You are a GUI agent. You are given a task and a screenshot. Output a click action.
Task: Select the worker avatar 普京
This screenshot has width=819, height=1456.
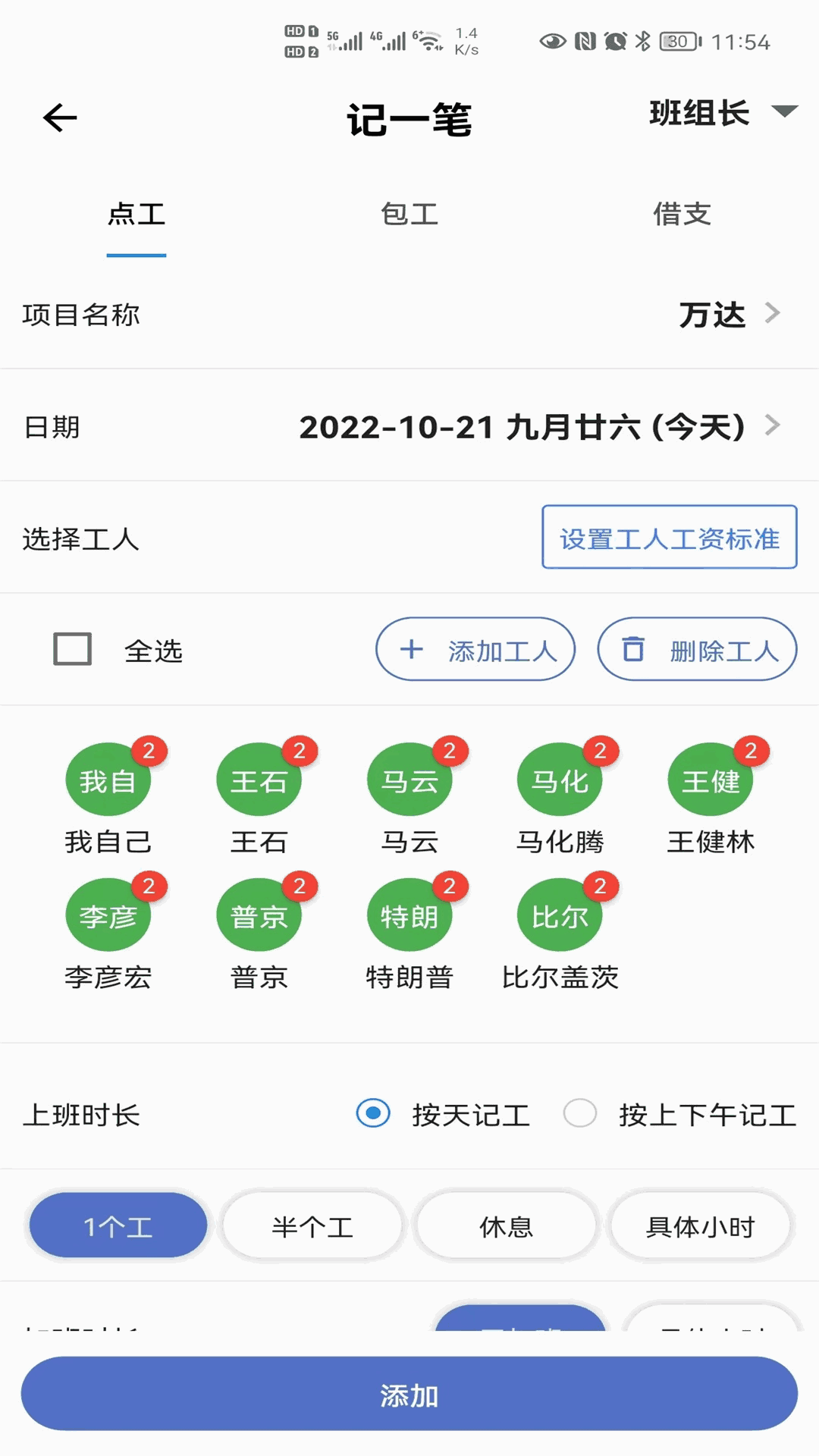[x=259, y=915]
